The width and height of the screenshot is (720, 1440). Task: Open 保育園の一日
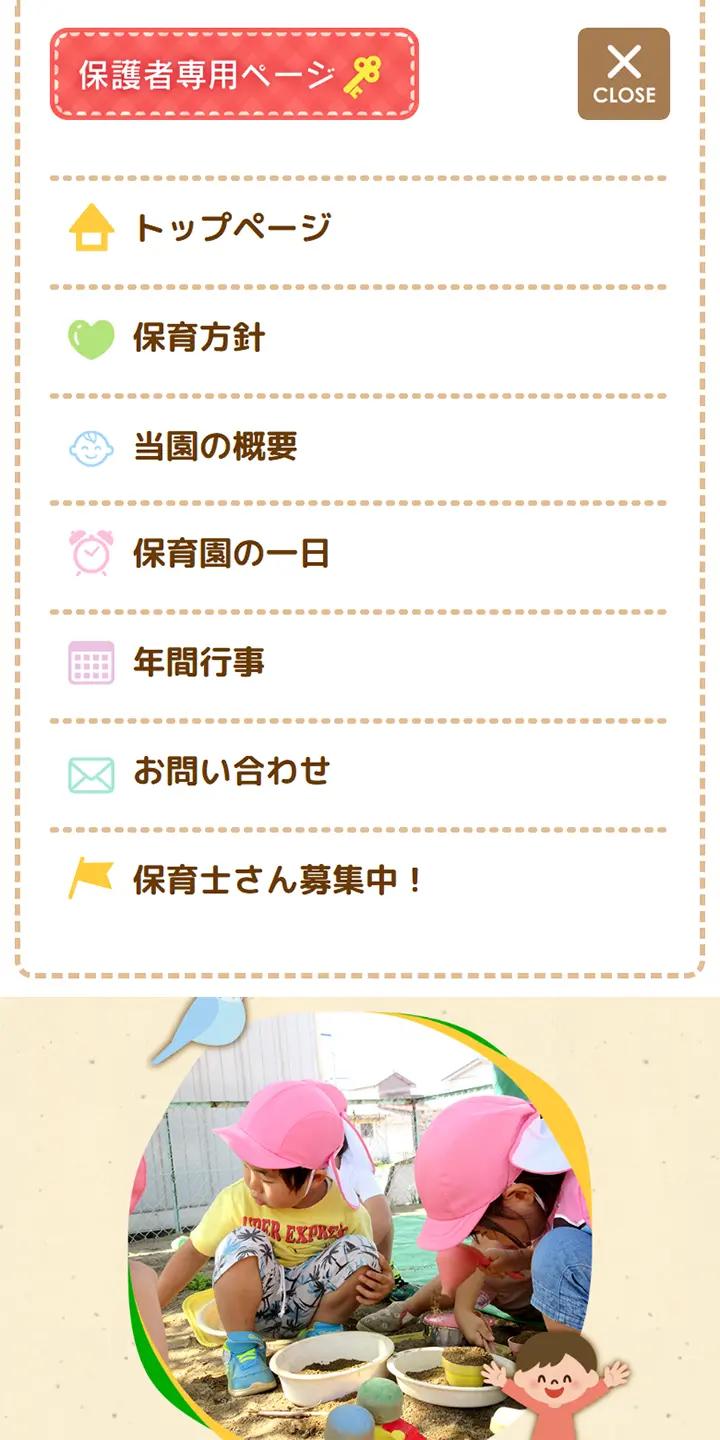(x=231, y=554)
